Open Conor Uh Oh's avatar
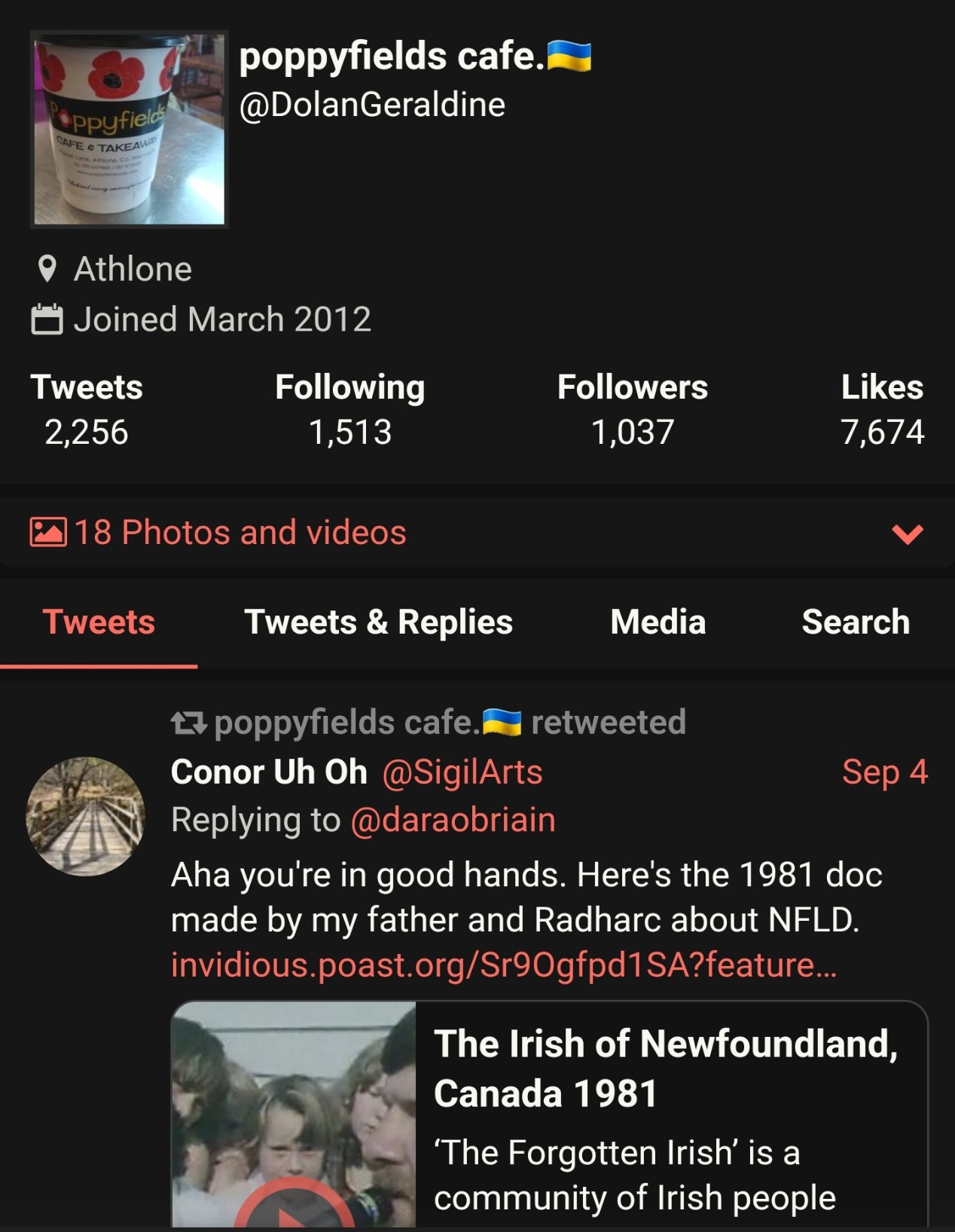The height and width of the screenshot is (1232, 955). click(85, 816)
